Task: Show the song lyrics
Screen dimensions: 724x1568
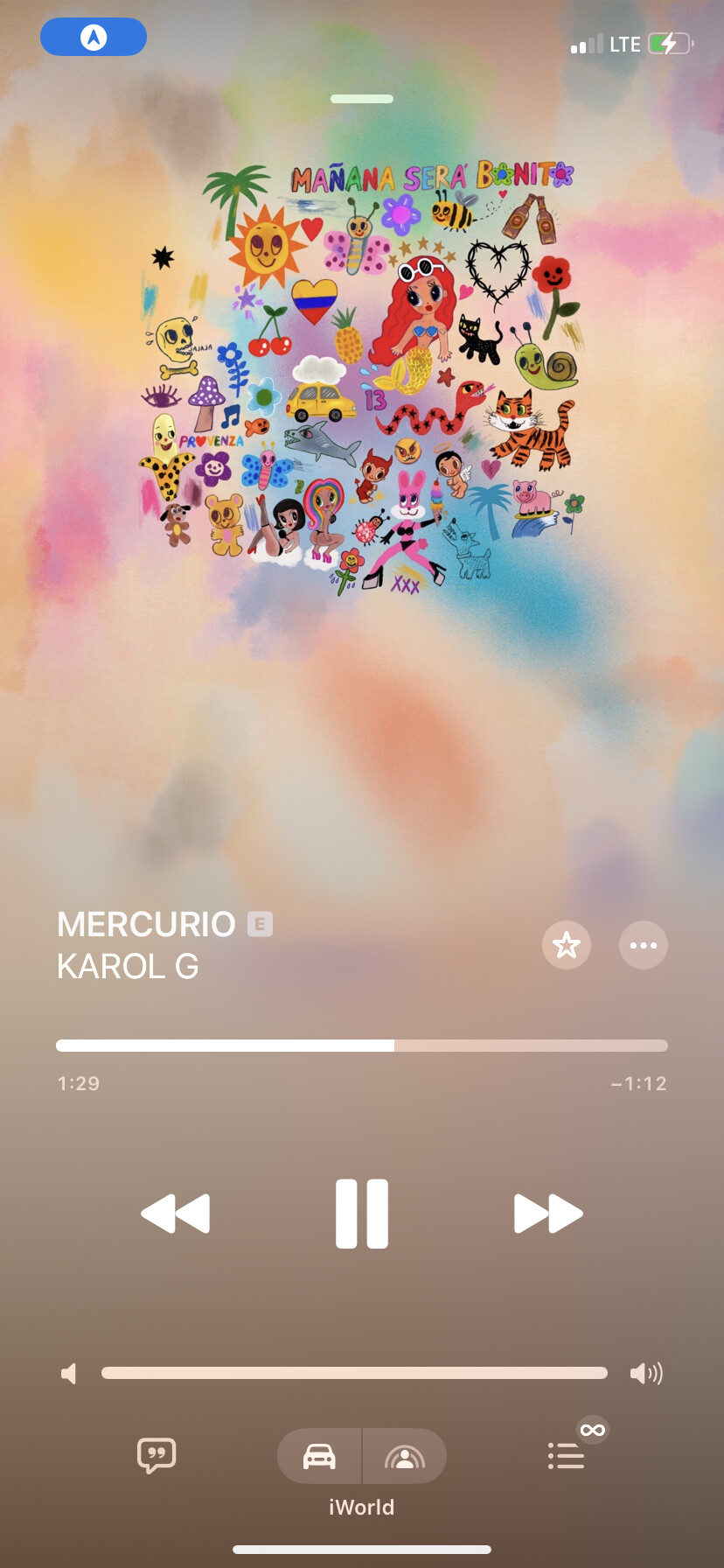Action: coord(157,1456)
